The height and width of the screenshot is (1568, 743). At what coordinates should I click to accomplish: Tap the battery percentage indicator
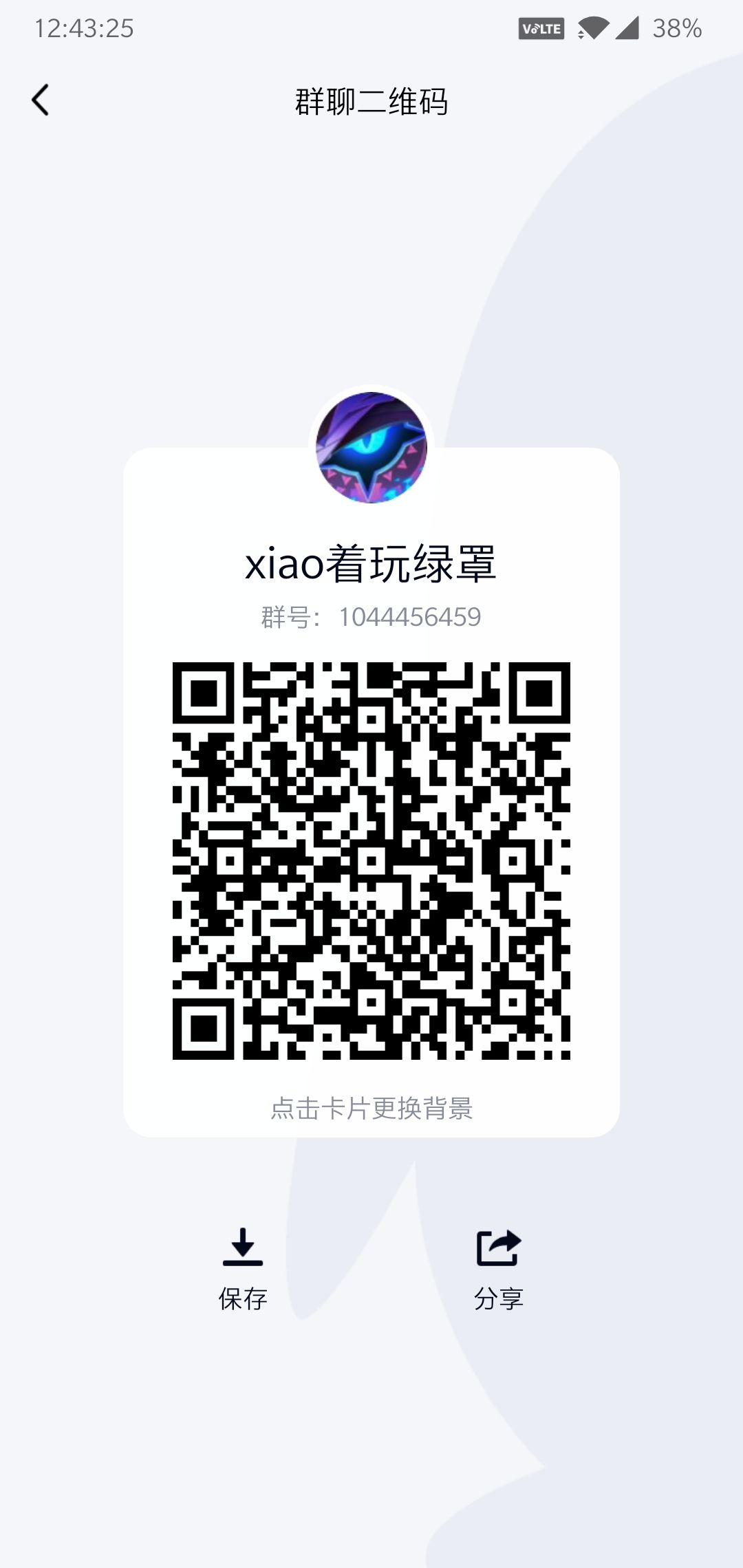pyautogui.click(x=677, y=29)
